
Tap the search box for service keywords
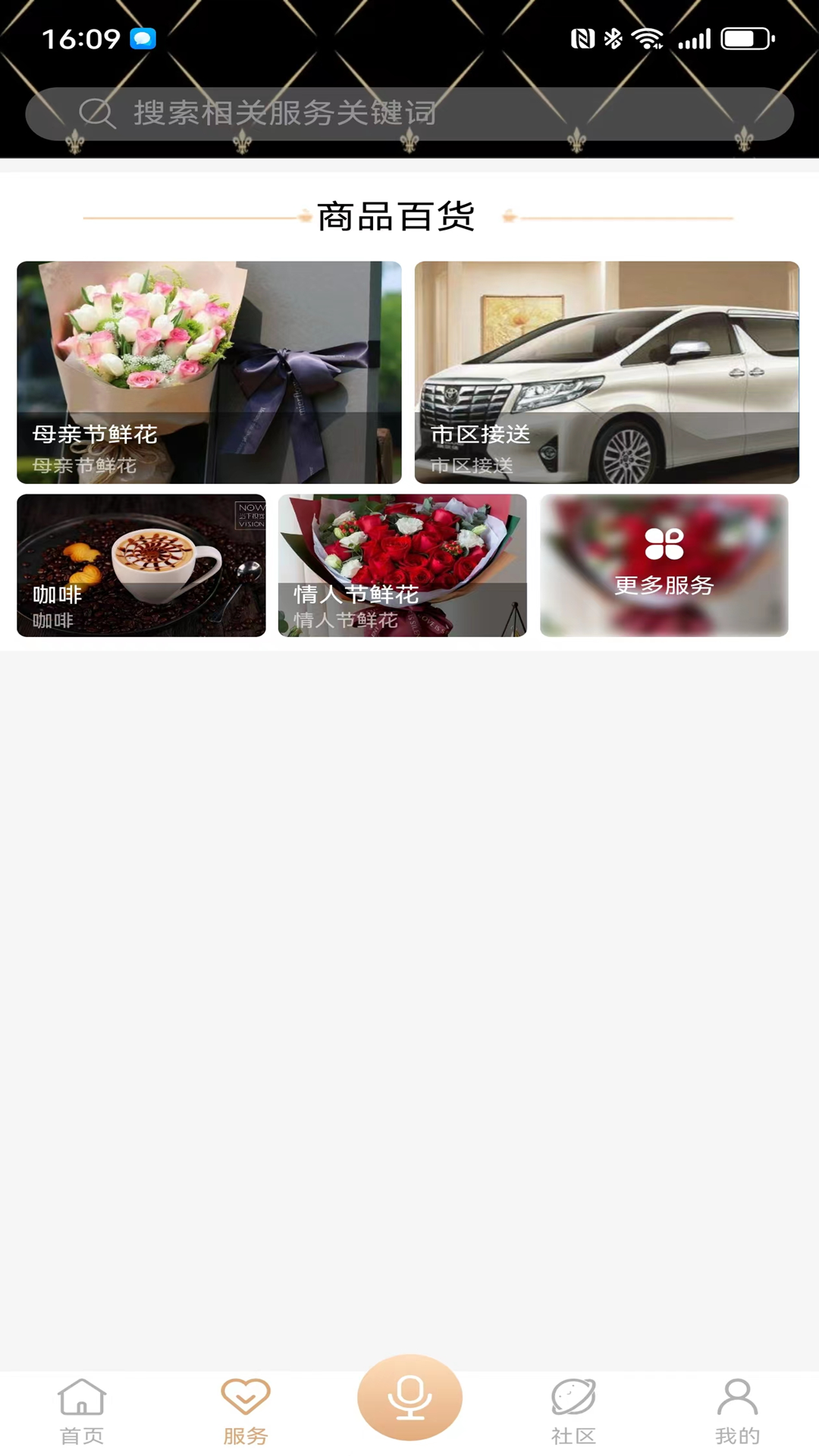point(409,114)
